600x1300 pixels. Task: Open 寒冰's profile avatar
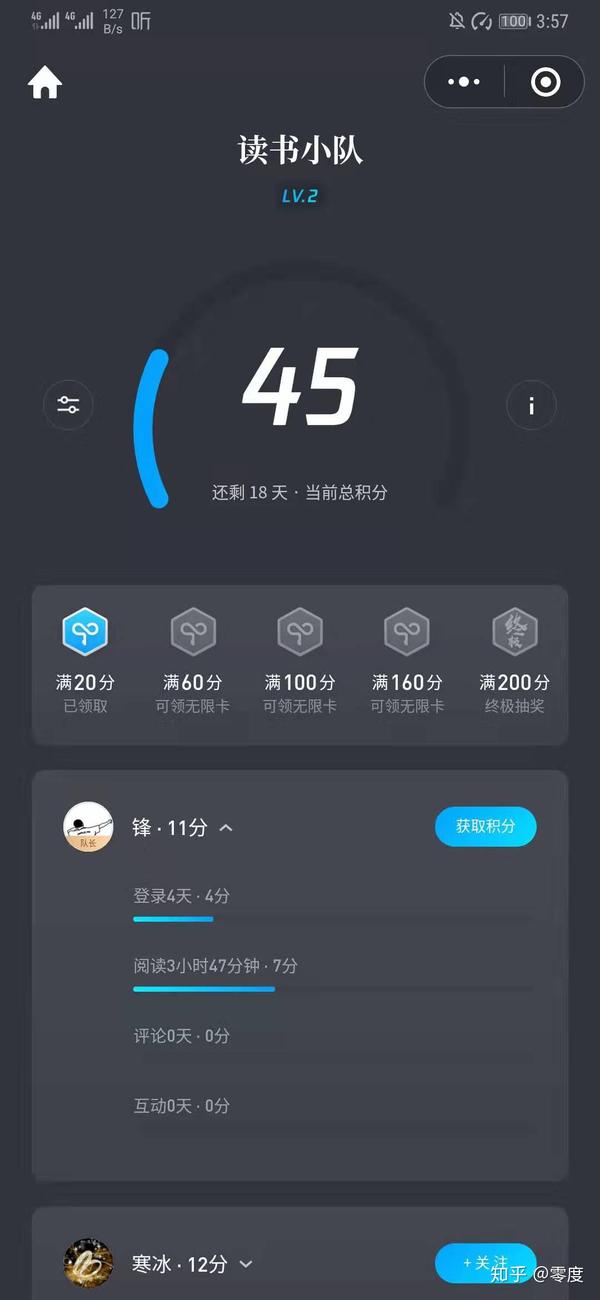[x=88, y=1263]
